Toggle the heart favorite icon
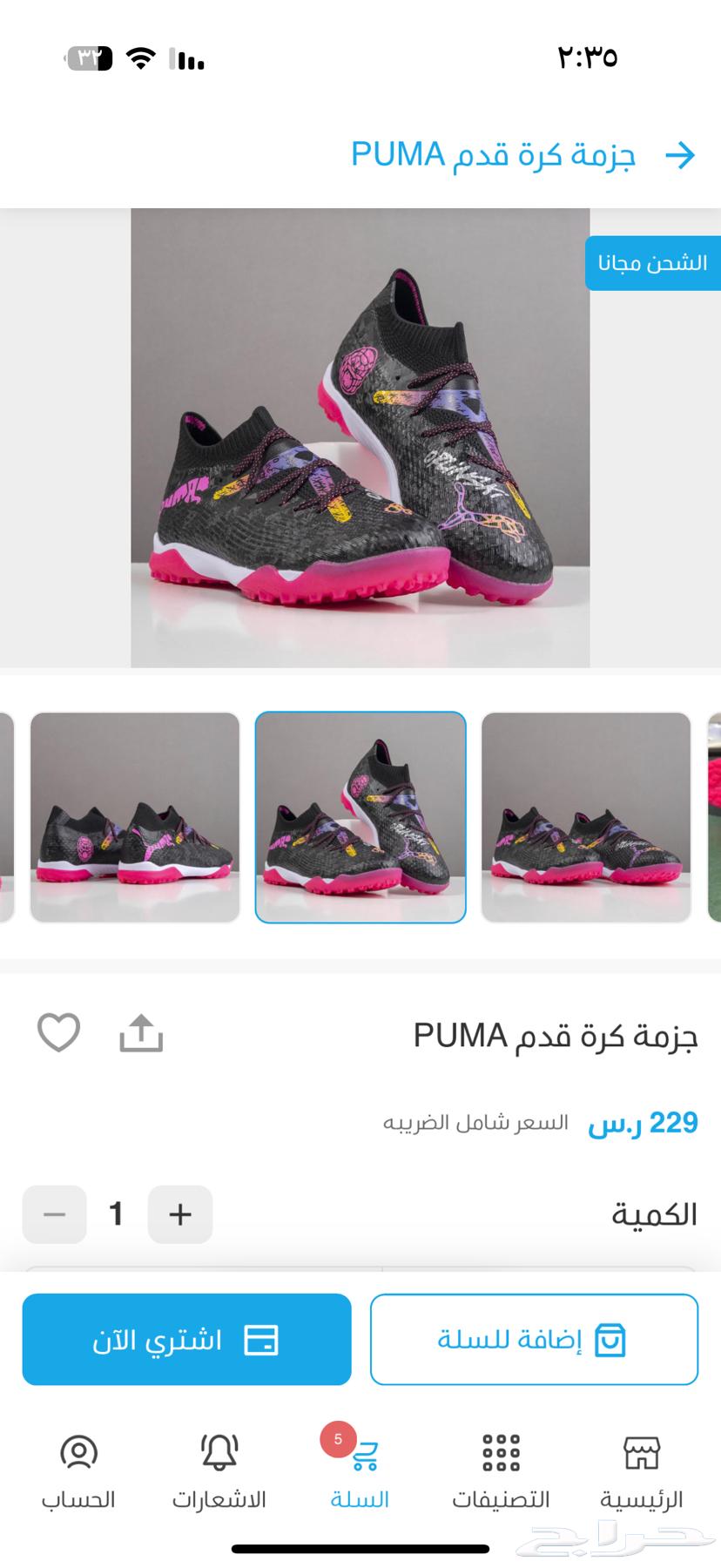721x1568 pixels. 58,1033
